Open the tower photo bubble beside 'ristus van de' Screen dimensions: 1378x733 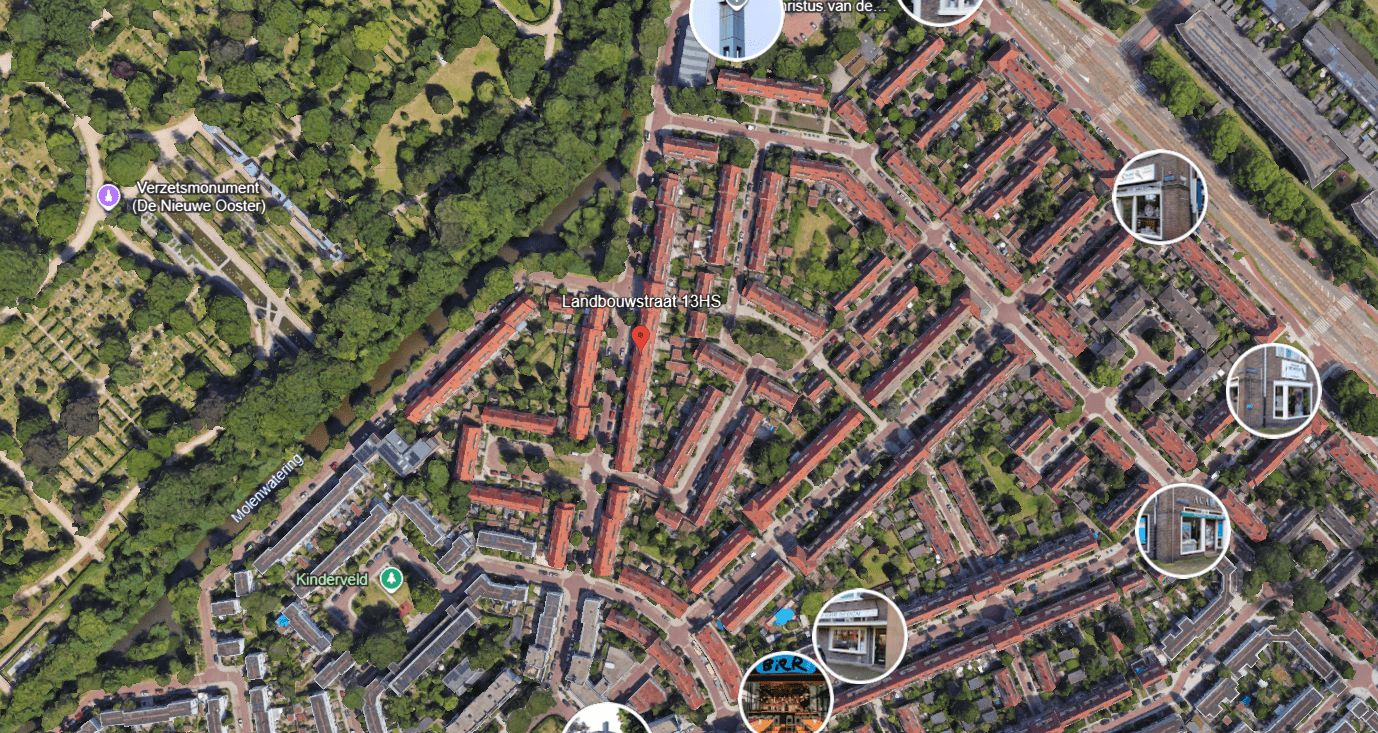point(736,18)
